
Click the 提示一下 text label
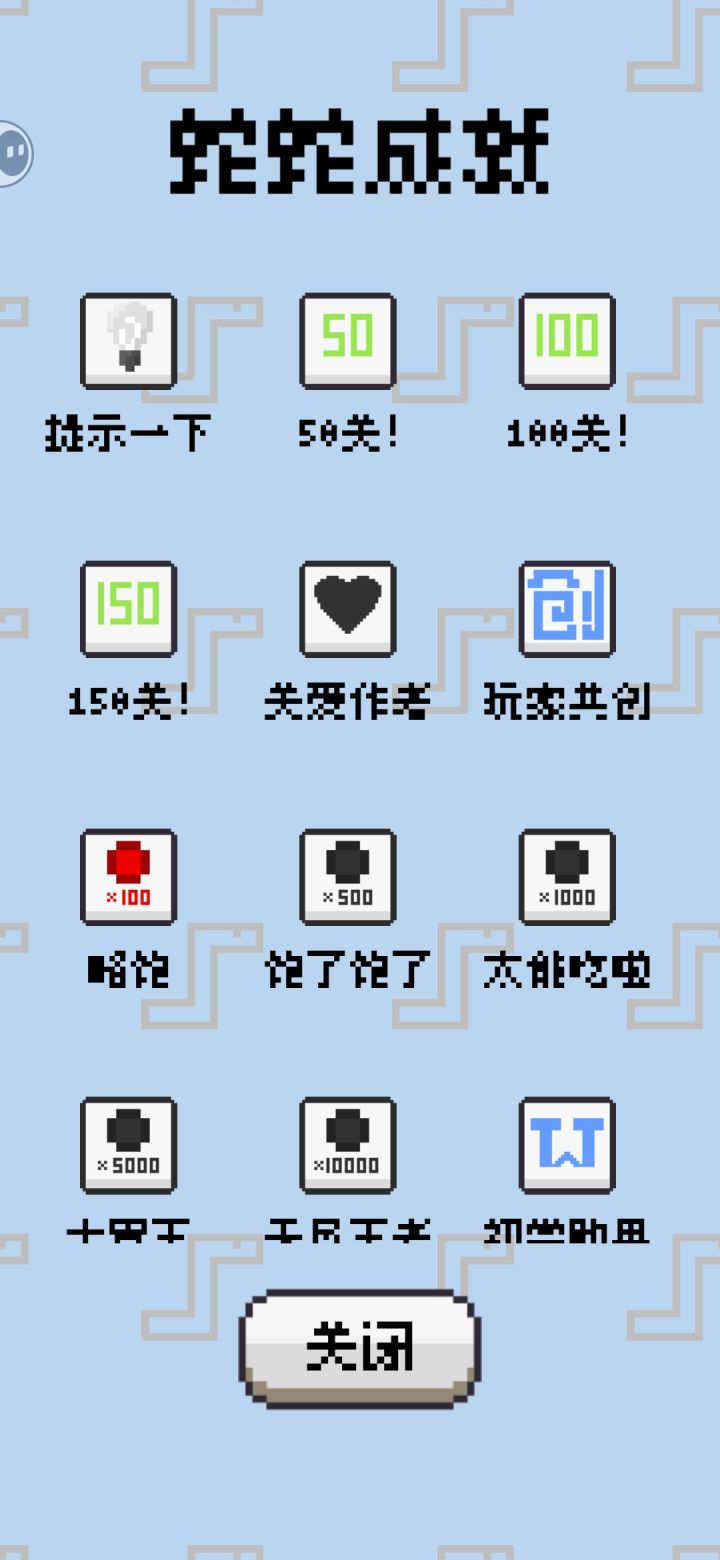[128, 434]
